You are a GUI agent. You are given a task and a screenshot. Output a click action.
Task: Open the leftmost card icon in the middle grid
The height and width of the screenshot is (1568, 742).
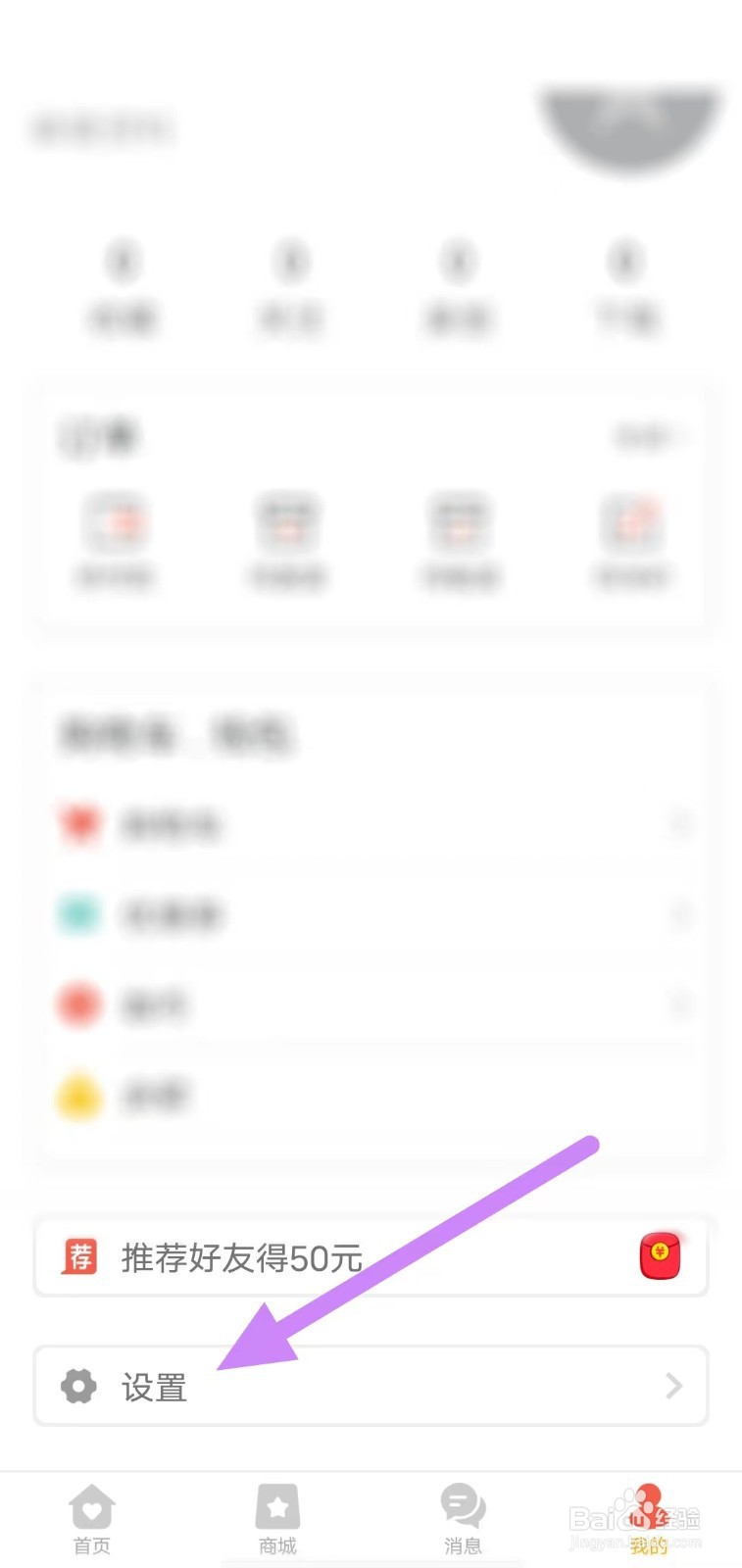[117, 521]
